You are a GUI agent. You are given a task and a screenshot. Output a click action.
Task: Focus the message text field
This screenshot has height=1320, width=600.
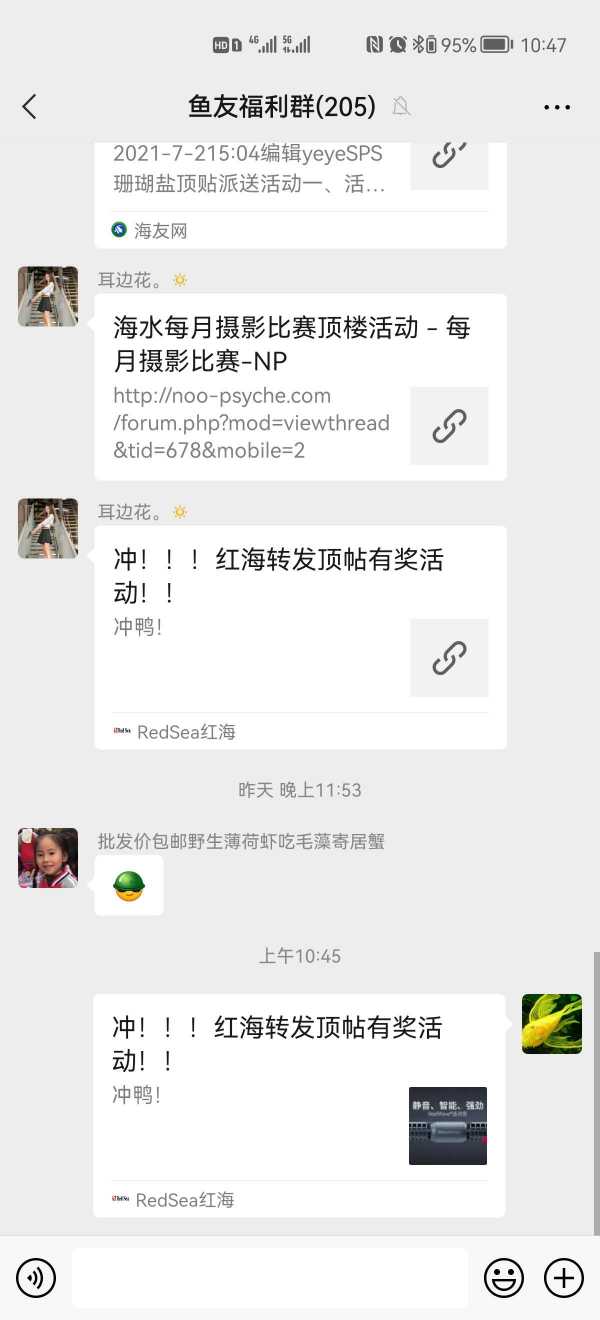(270, 1278)
